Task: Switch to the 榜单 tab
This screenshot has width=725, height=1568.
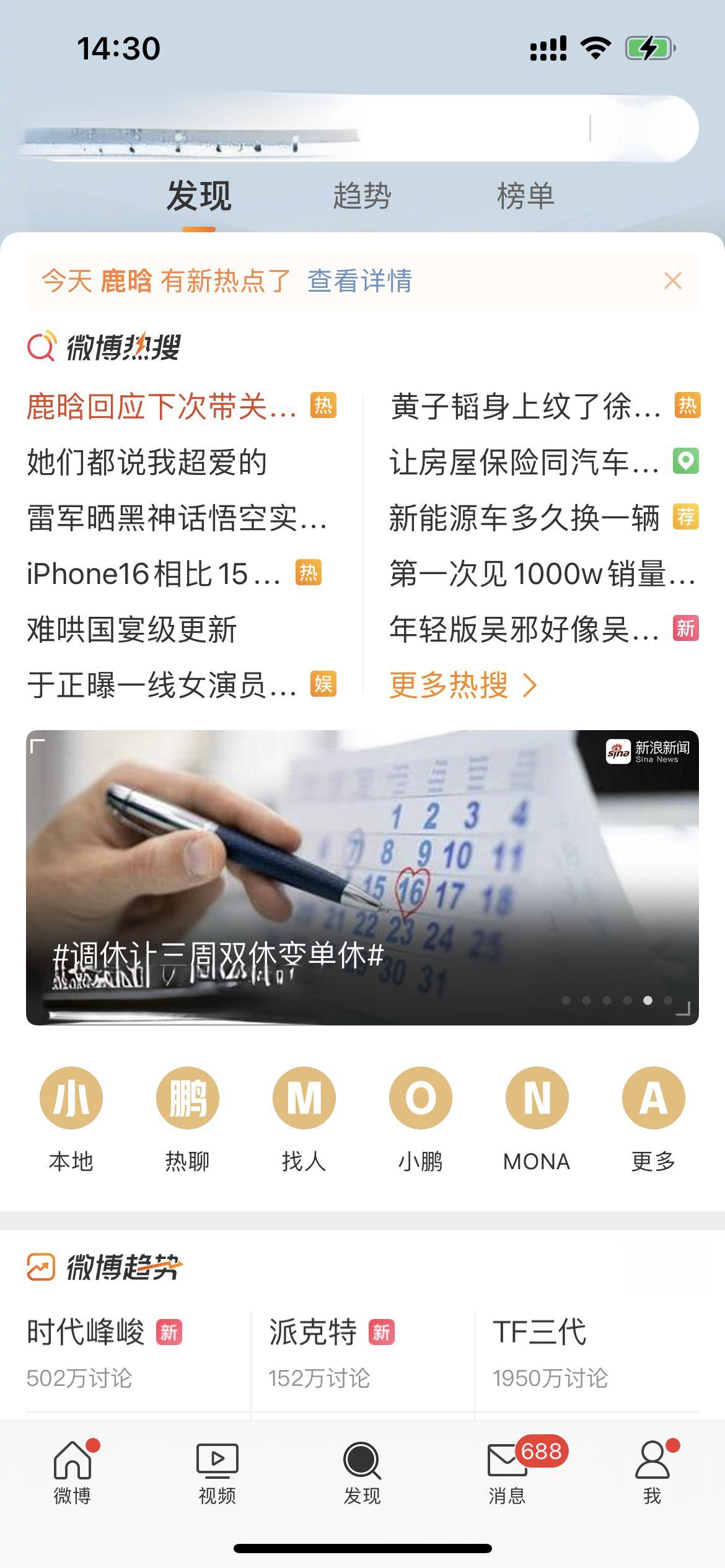Action: [525, 196]
